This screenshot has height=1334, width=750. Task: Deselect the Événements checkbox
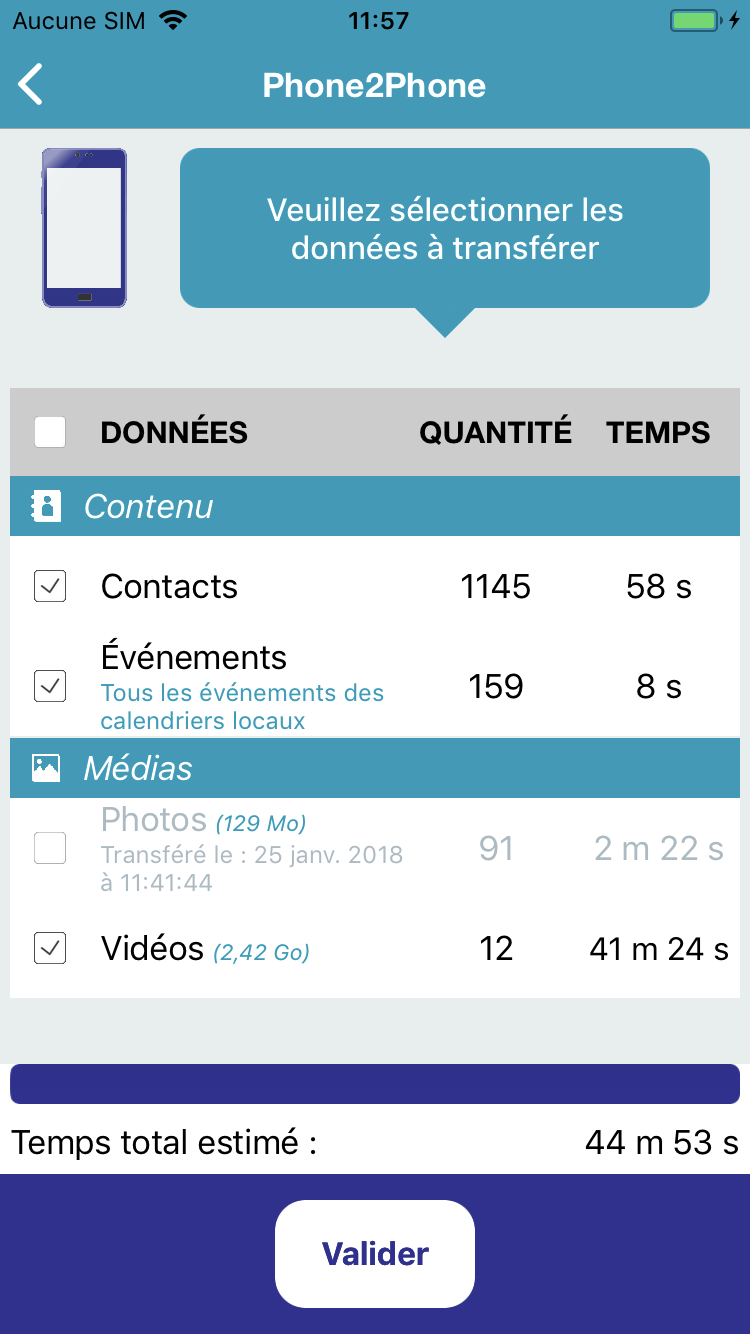pos(50,686)
